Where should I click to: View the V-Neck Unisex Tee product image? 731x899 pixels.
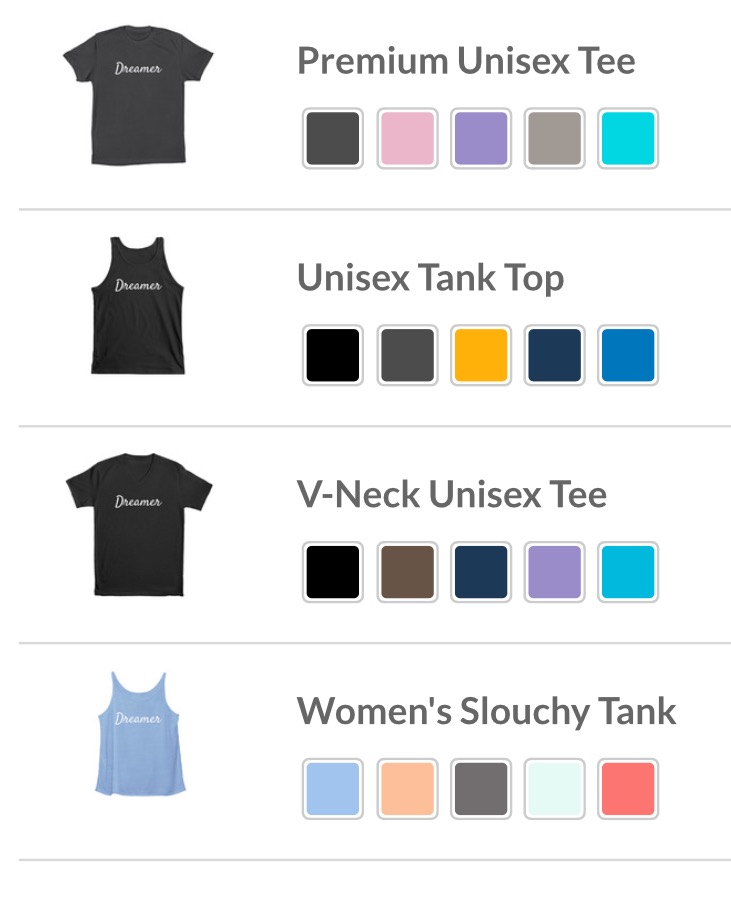tap(138, 523)
